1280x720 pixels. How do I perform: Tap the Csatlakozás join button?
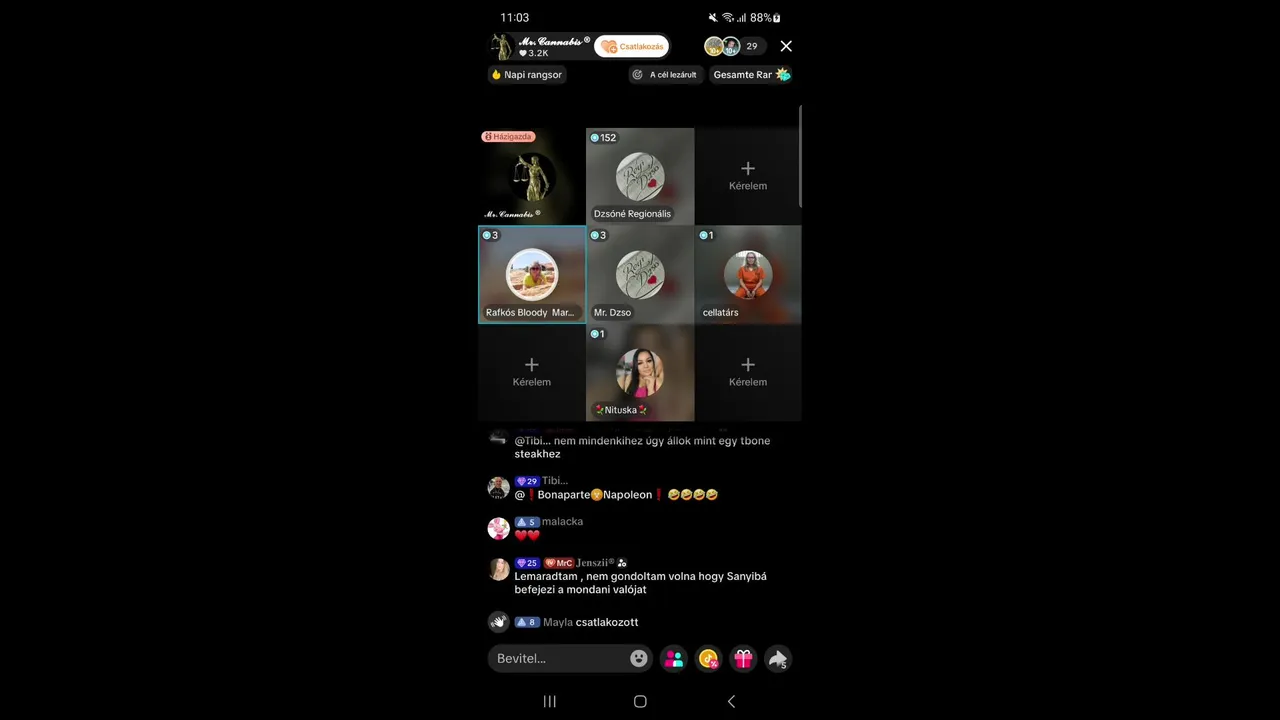tap(632, 46)
